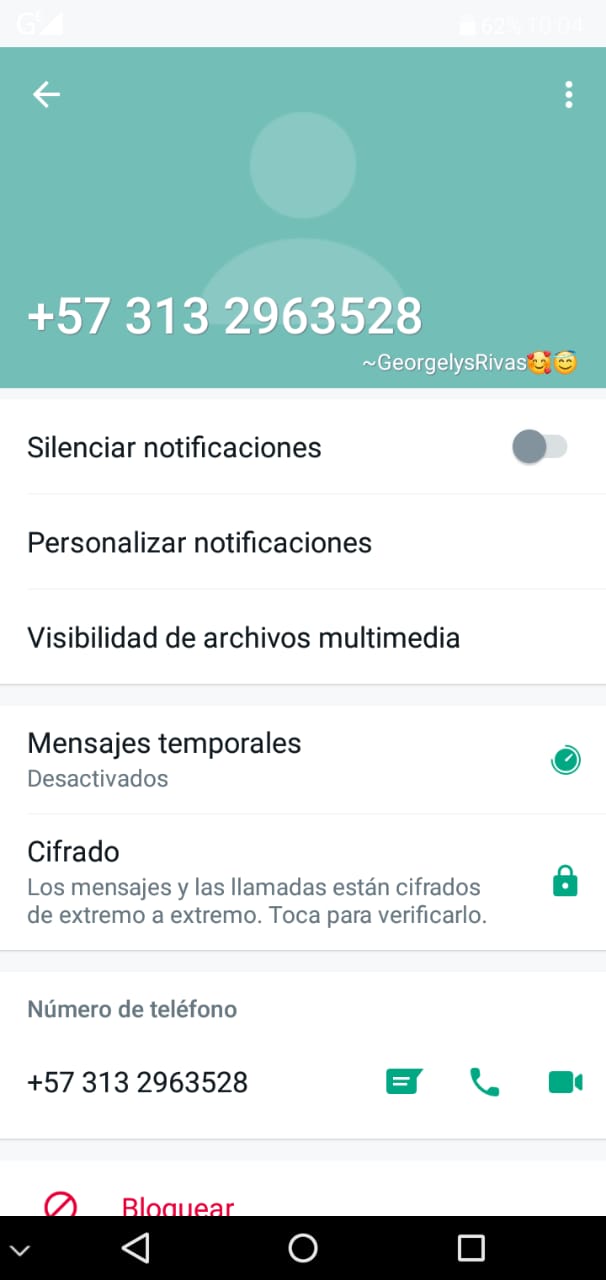Go back using the top arrow
The width and height of the screenshot is (606, 1280).
pos(46,95)
